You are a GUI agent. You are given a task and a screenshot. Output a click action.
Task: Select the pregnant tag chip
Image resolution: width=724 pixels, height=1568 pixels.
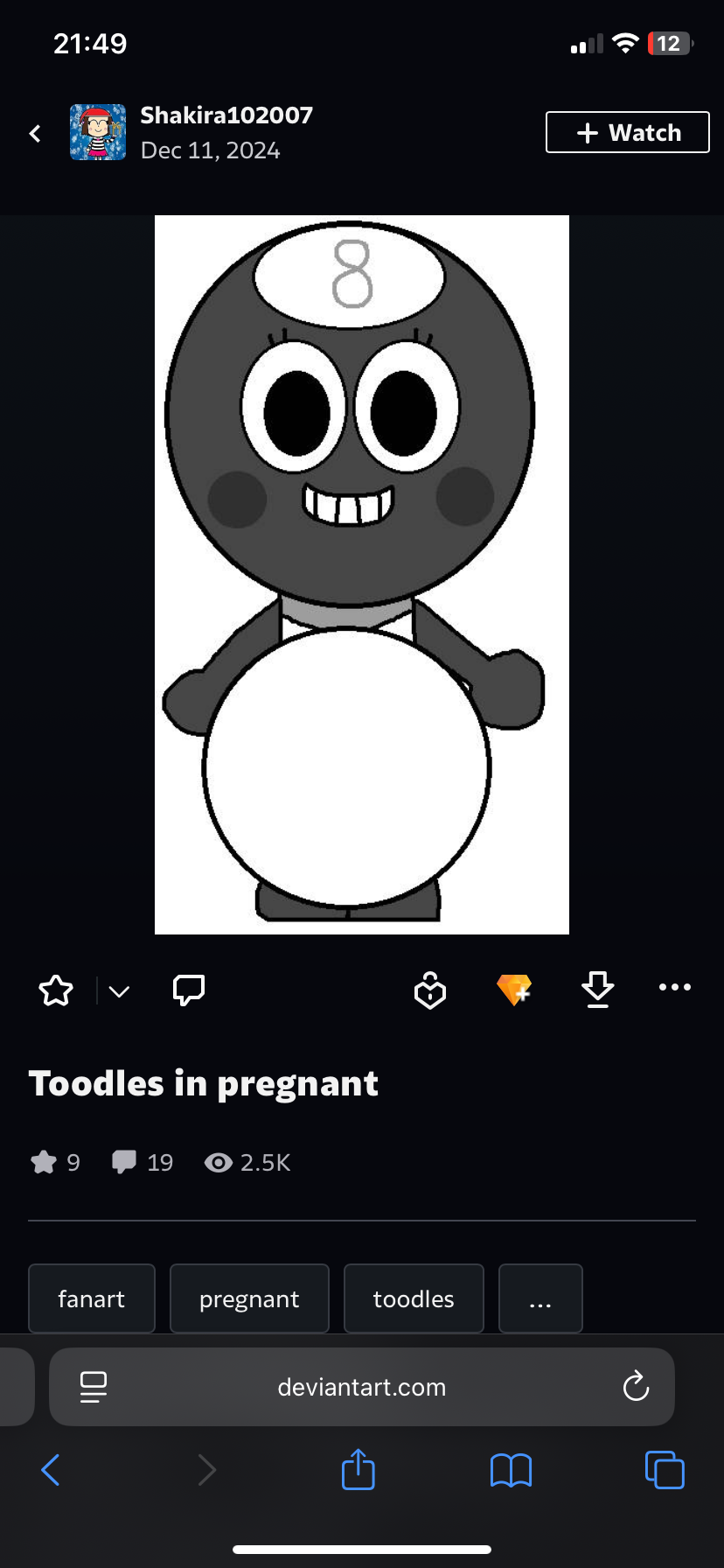[249, 1298]
